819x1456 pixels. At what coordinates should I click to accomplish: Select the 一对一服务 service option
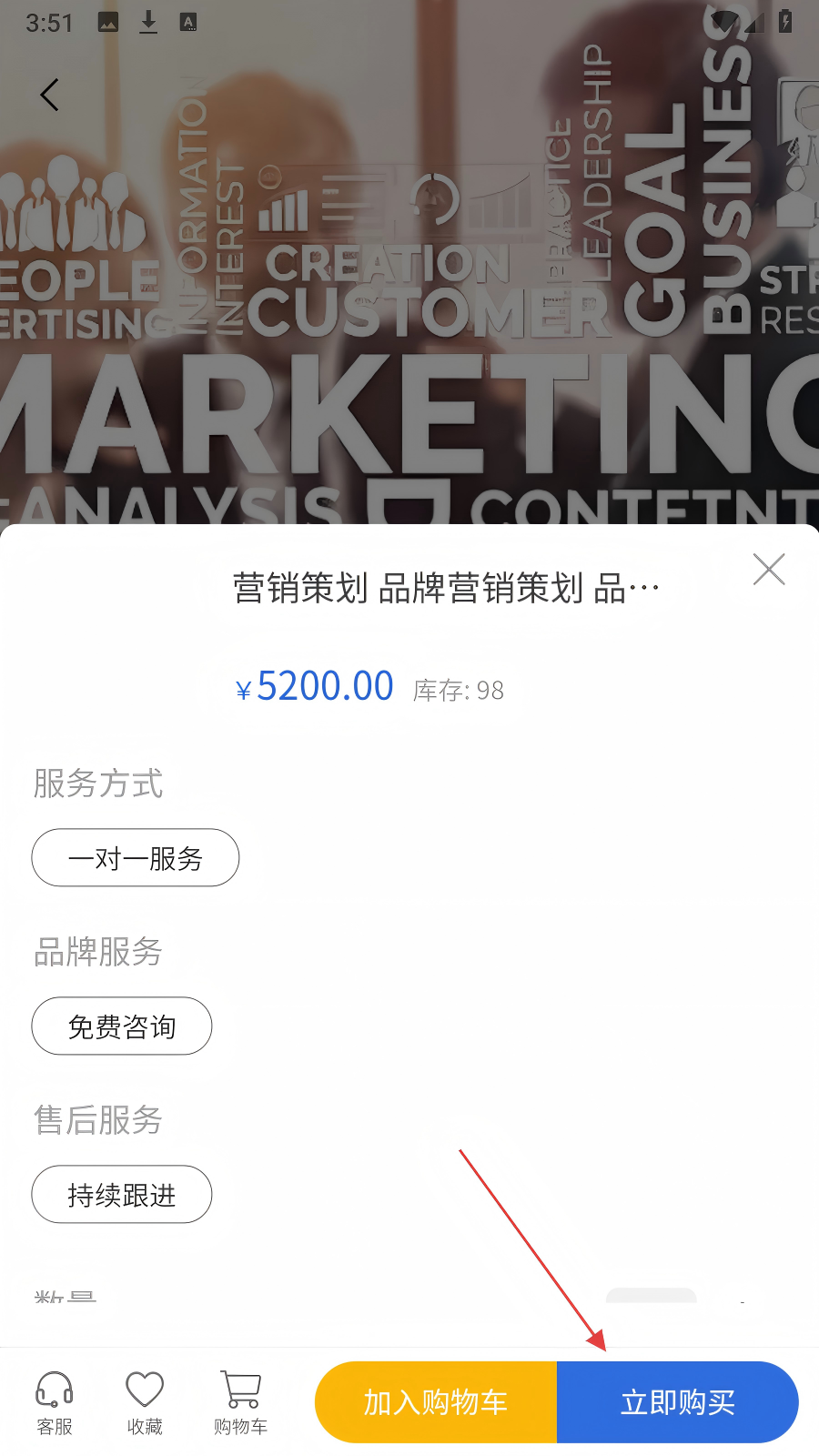136,858
